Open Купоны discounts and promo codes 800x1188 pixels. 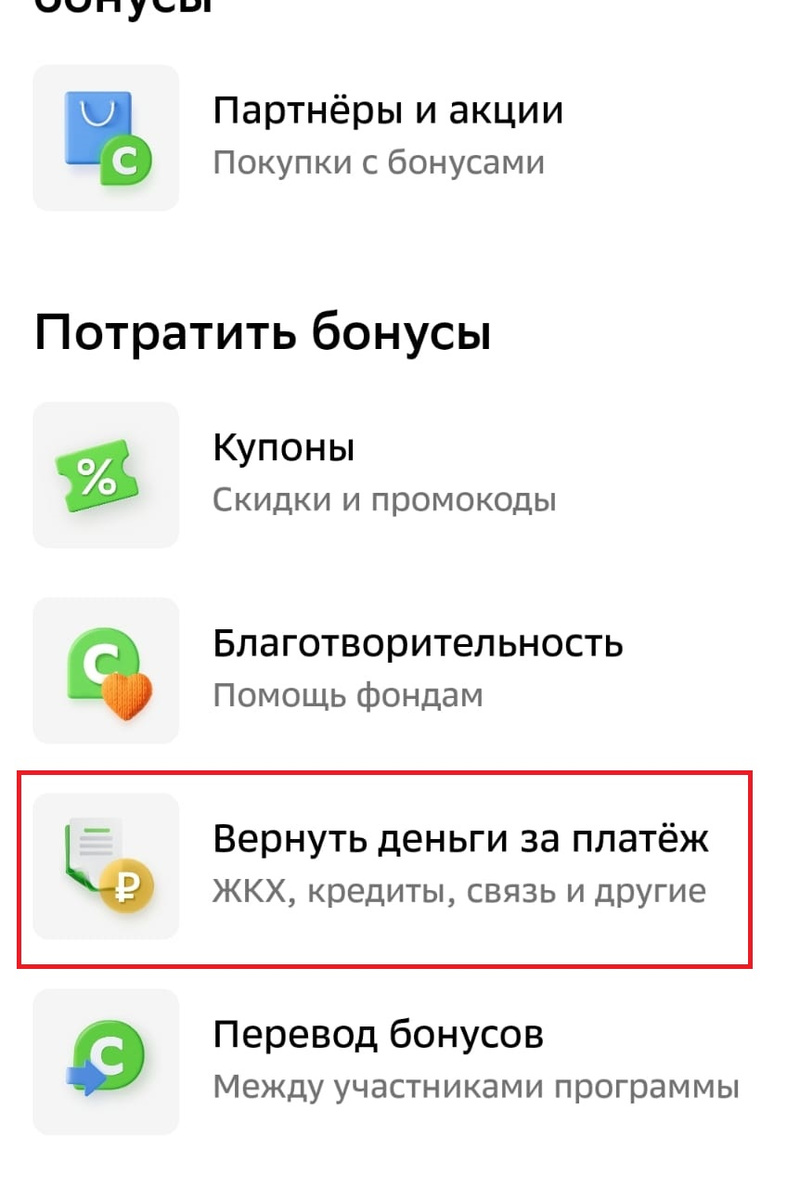tap(384, 473)
